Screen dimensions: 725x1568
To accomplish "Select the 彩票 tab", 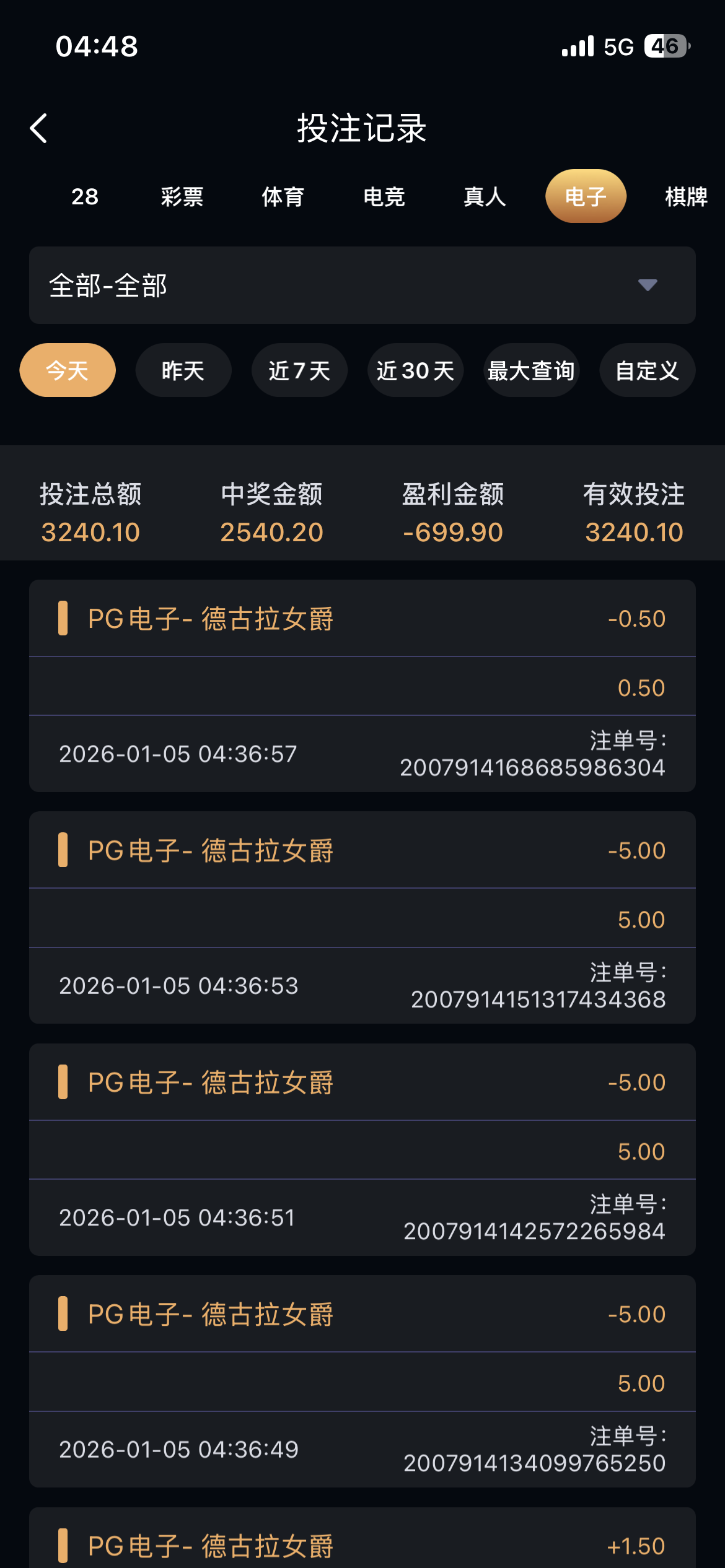I will click(x=180, y=196).
